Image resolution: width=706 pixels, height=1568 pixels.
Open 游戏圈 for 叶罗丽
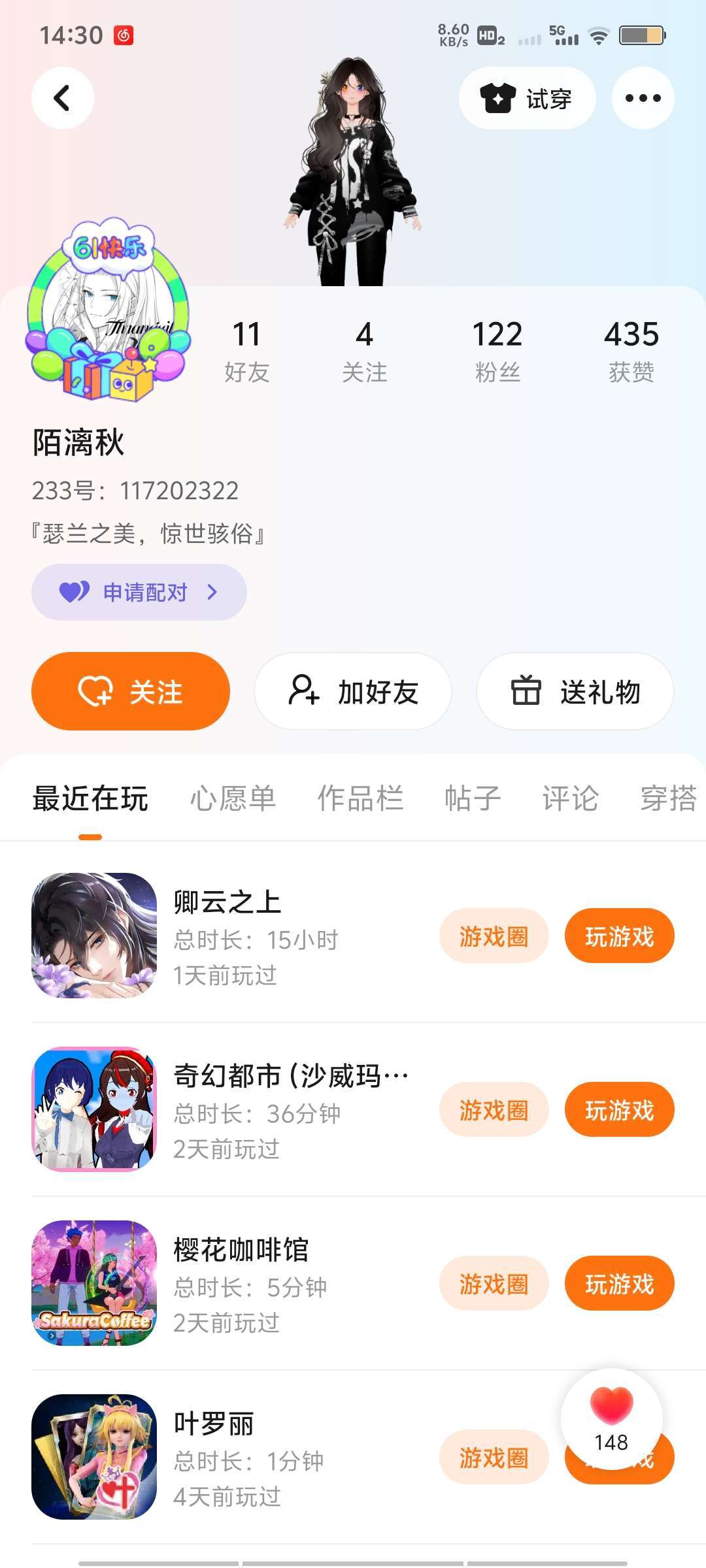(x=494, y=1458)
